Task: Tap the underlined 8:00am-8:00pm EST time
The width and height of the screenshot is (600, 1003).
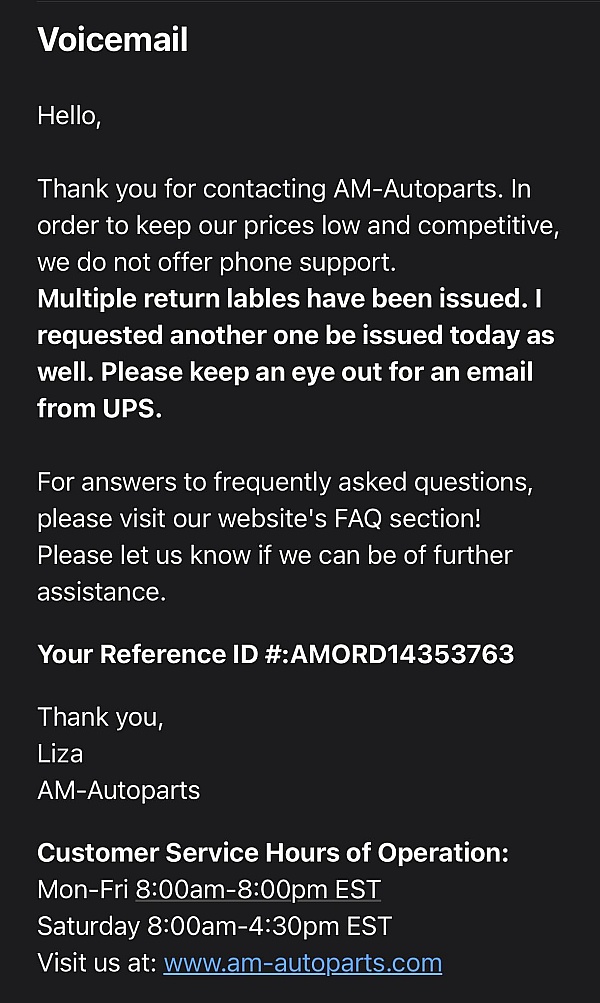Action: 258,889
